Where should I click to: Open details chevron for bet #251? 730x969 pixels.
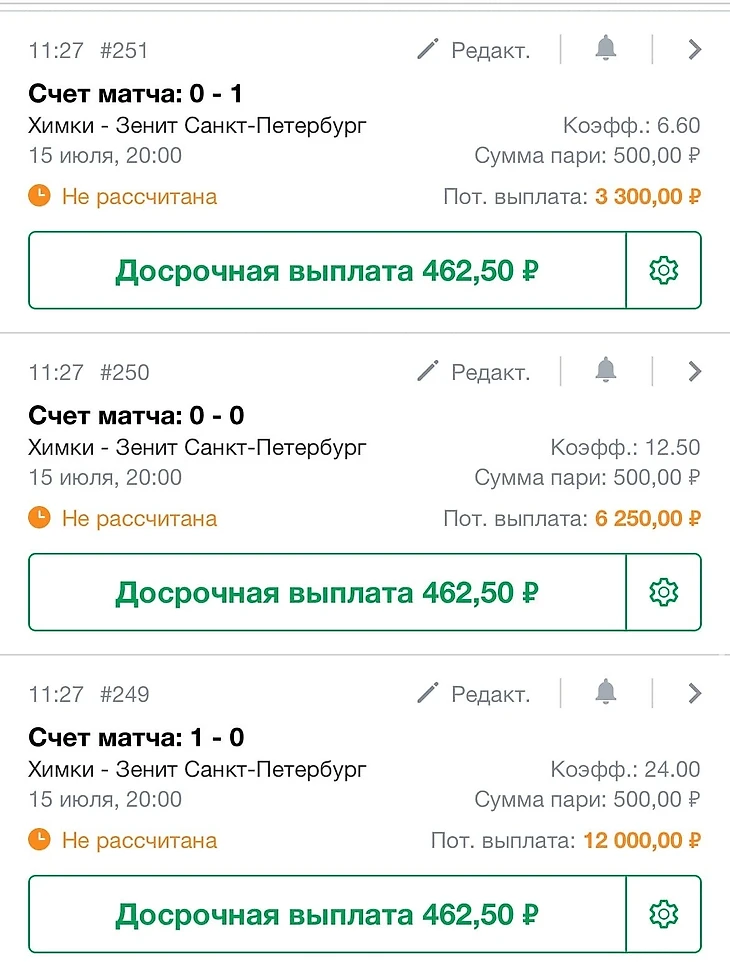click(695, 48)
